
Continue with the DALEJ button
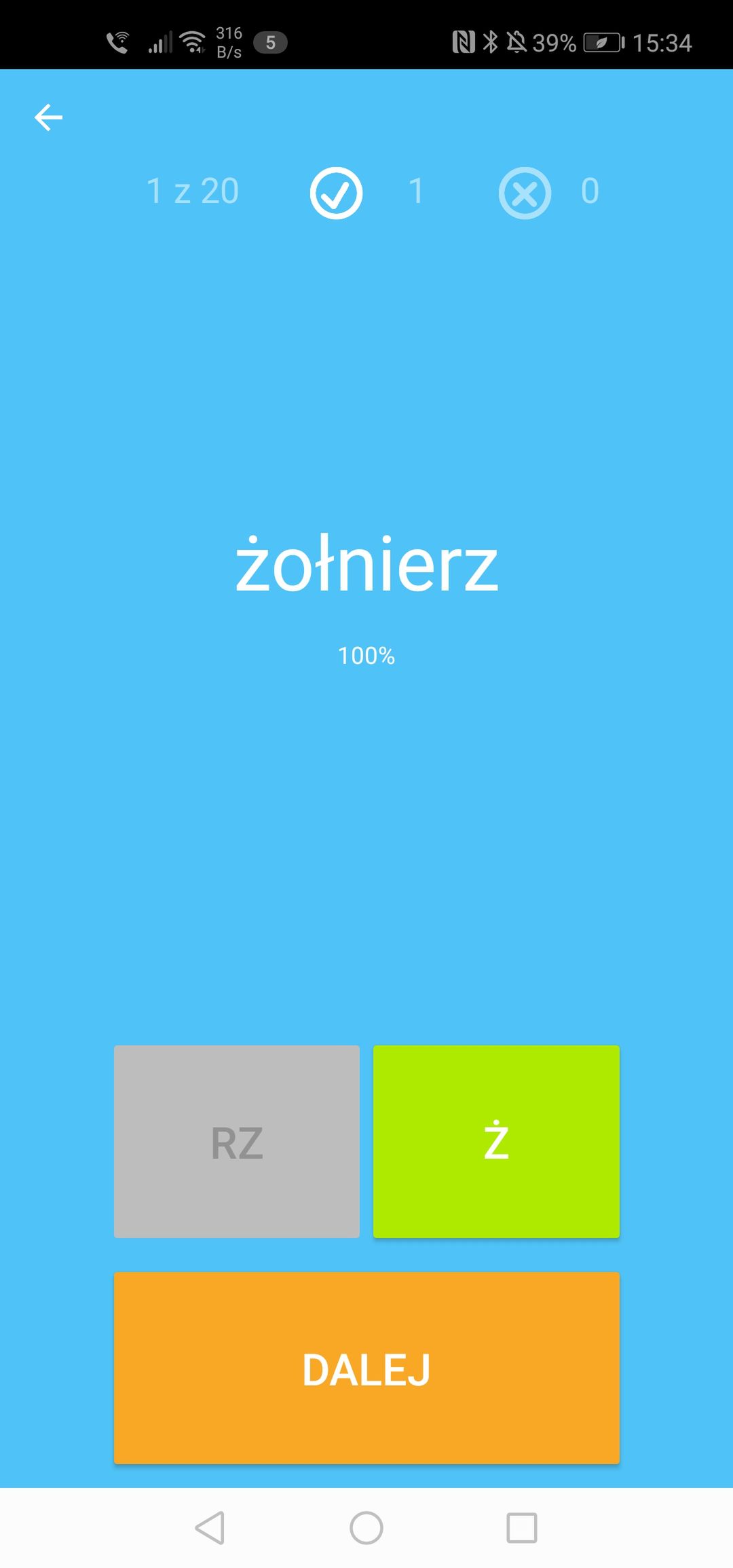click(x=366, y=1368)
